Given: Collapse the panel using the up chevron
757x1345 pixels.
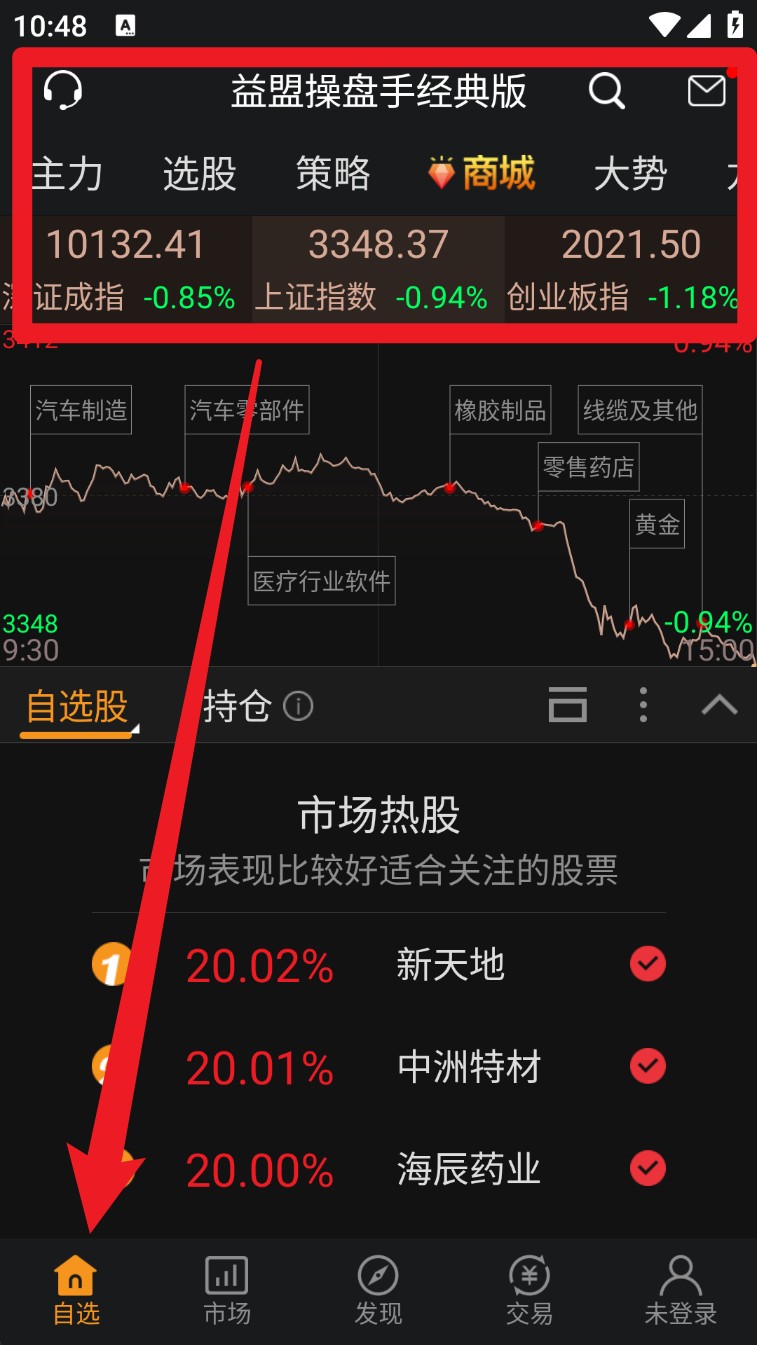Looking at the screenshot, I should (718, 705).
